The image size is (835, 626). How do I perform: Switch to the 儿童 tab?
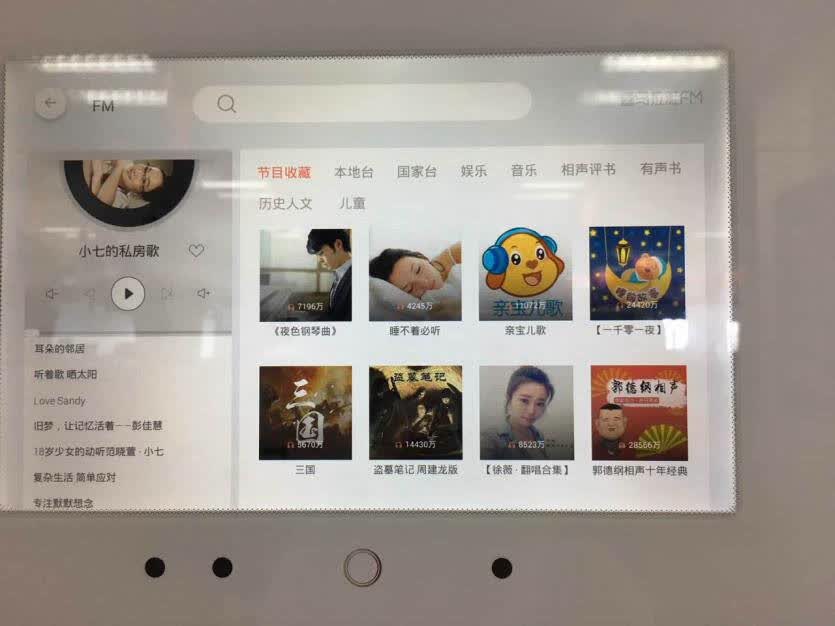click(352, 203)
